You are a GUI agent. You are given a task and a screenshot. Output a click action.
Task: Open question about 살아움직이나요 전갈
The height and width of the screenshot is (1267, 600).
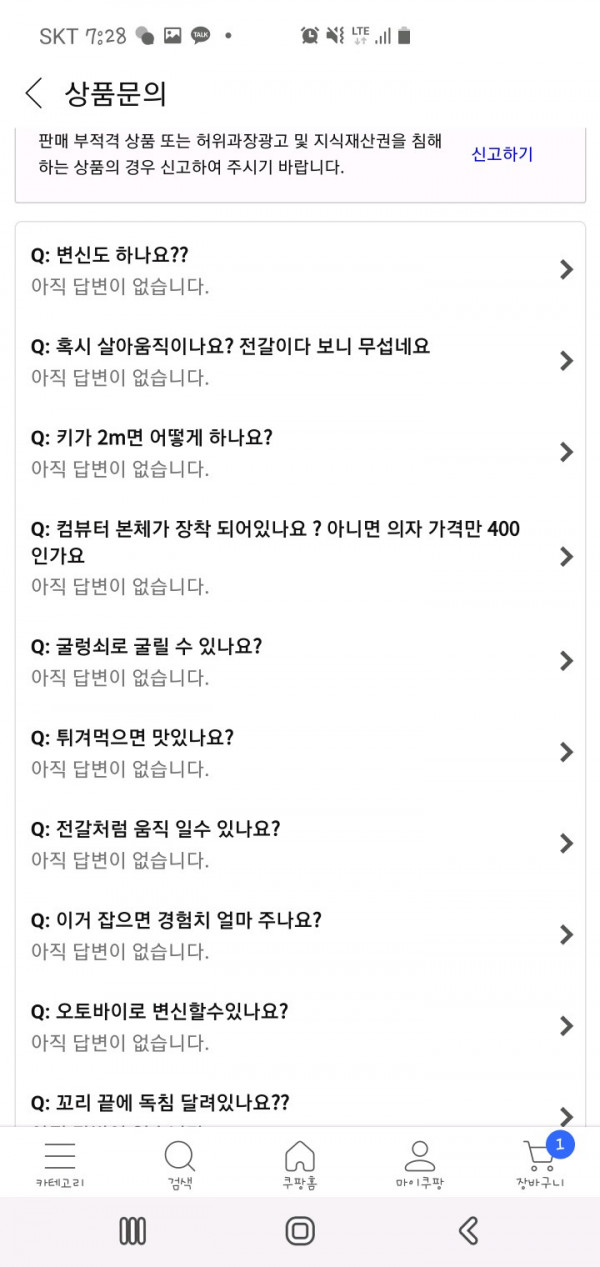click(300, 360)
